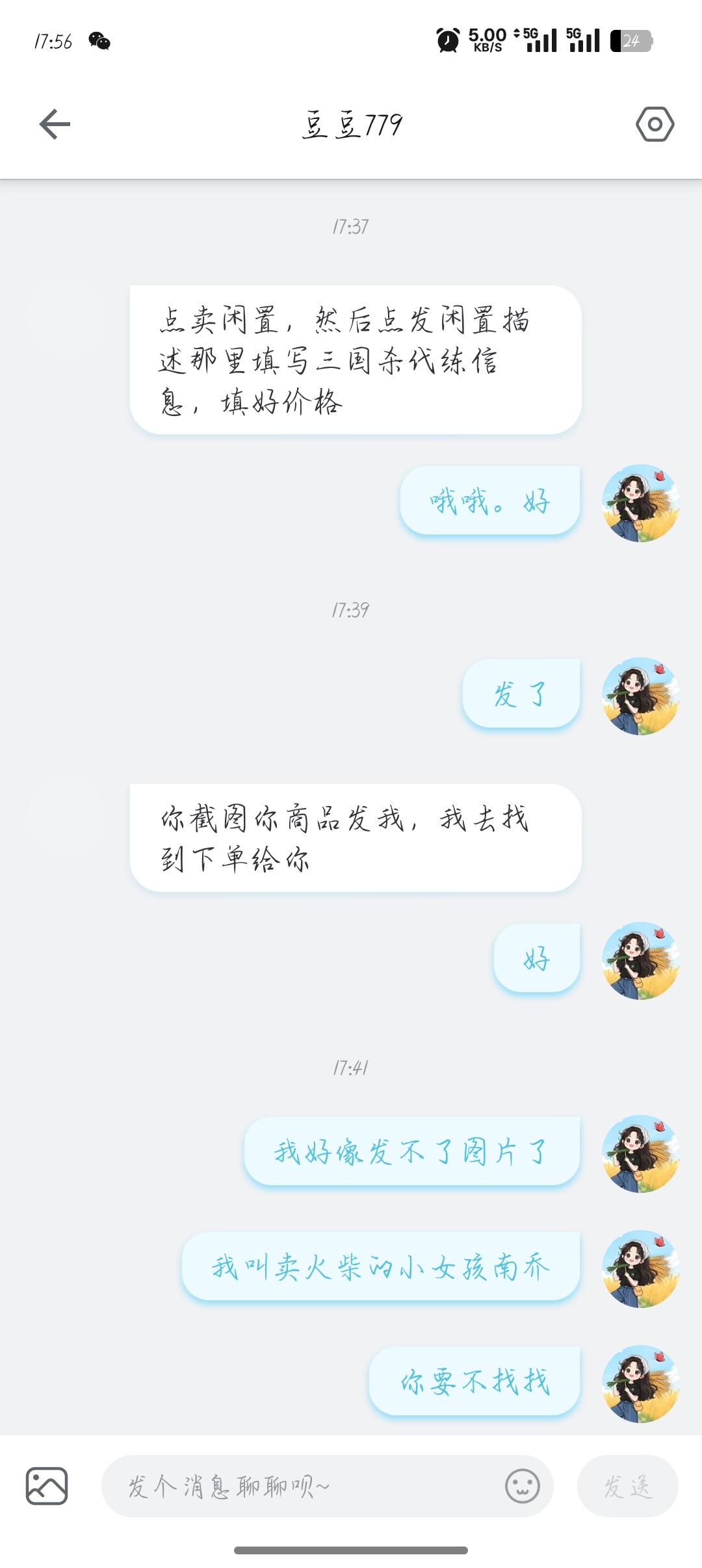
Task: Open my avatar beside 哦哦。好 message
Action: pos(641,503)
